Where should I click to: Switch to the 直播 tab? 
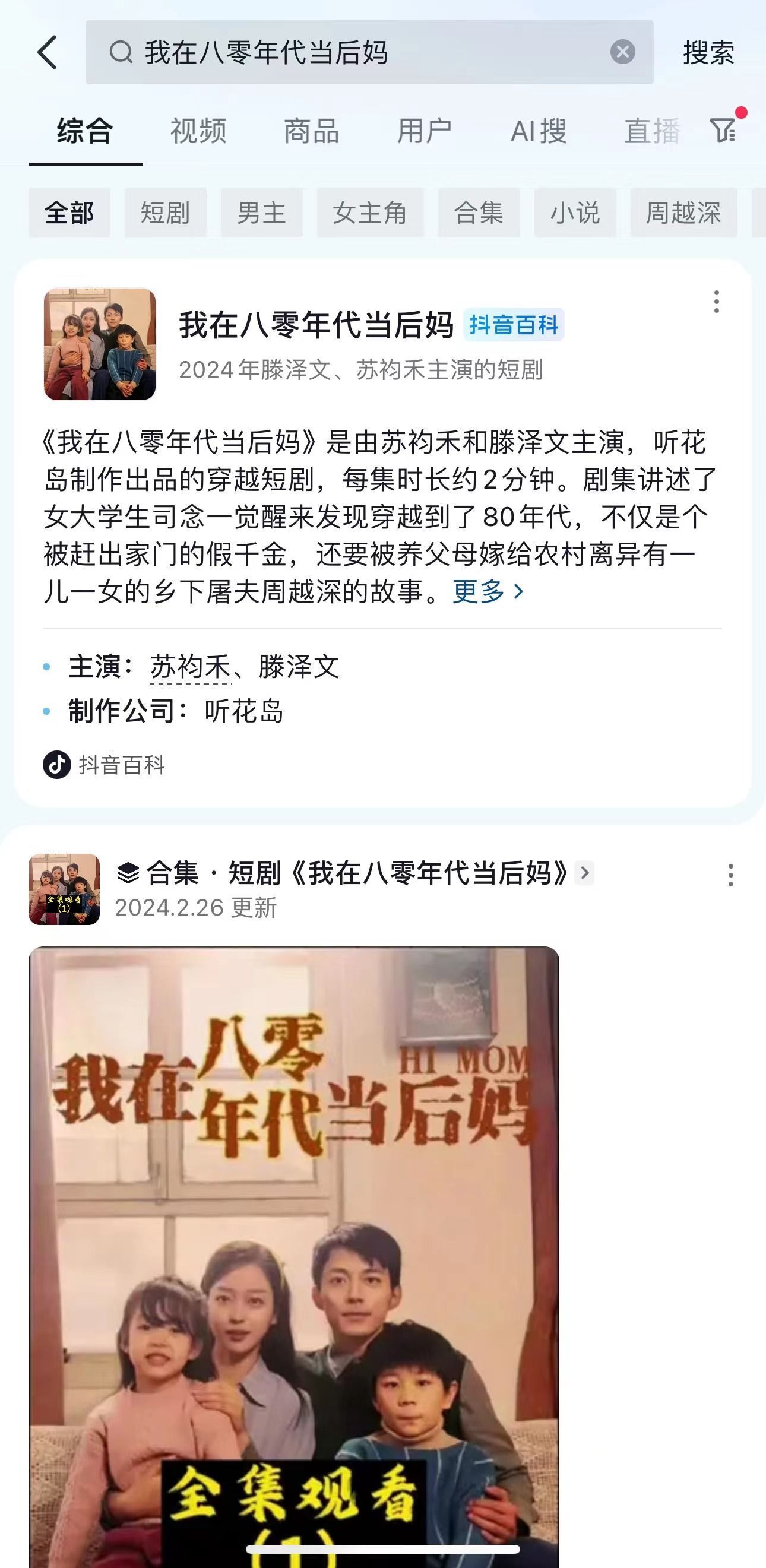tap(651, 131)
